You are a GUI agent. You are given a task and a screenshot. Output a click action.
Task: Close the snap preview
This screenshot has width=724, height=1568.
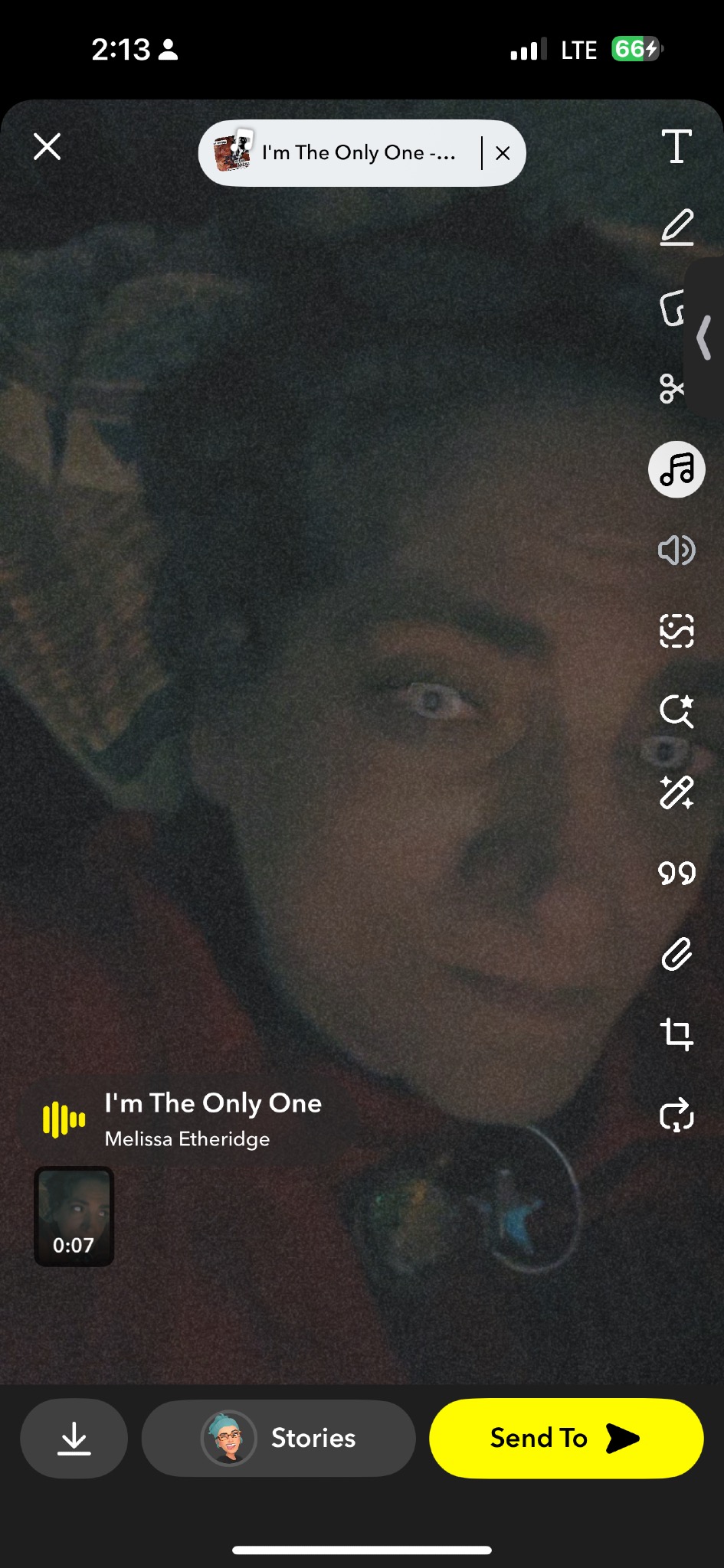[x=47, y=146]
